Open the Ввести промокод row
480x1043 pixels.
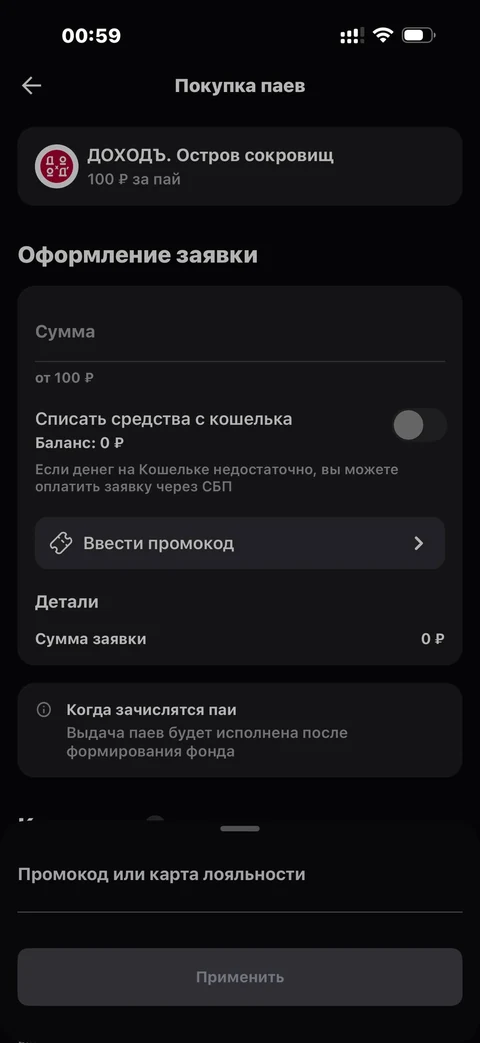coord(239,543)
